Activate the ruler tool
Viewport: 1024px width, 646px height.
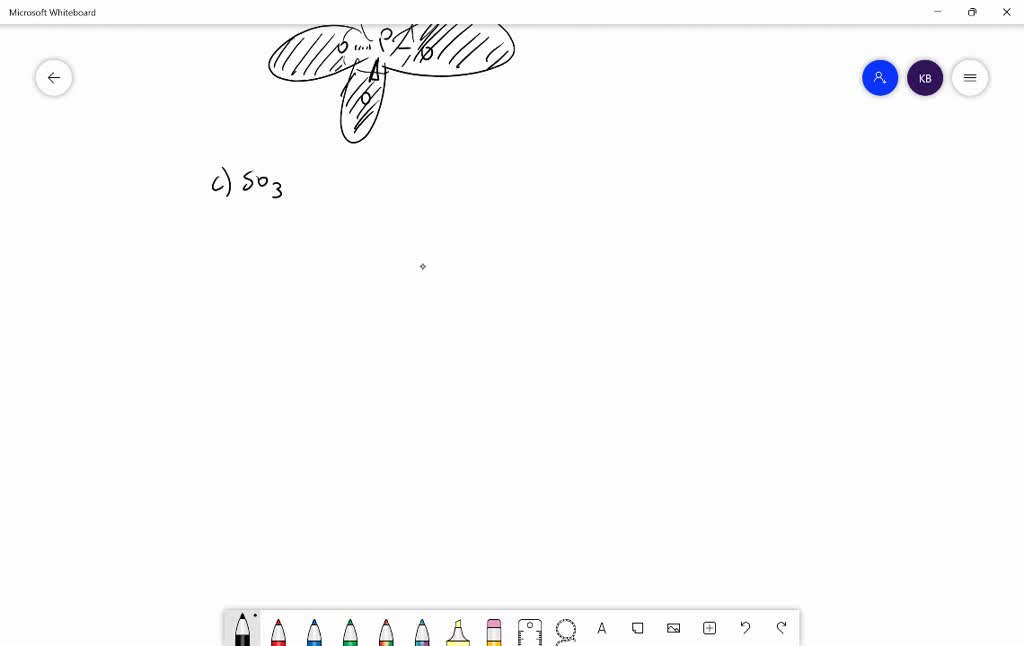[x=530, y=631]
